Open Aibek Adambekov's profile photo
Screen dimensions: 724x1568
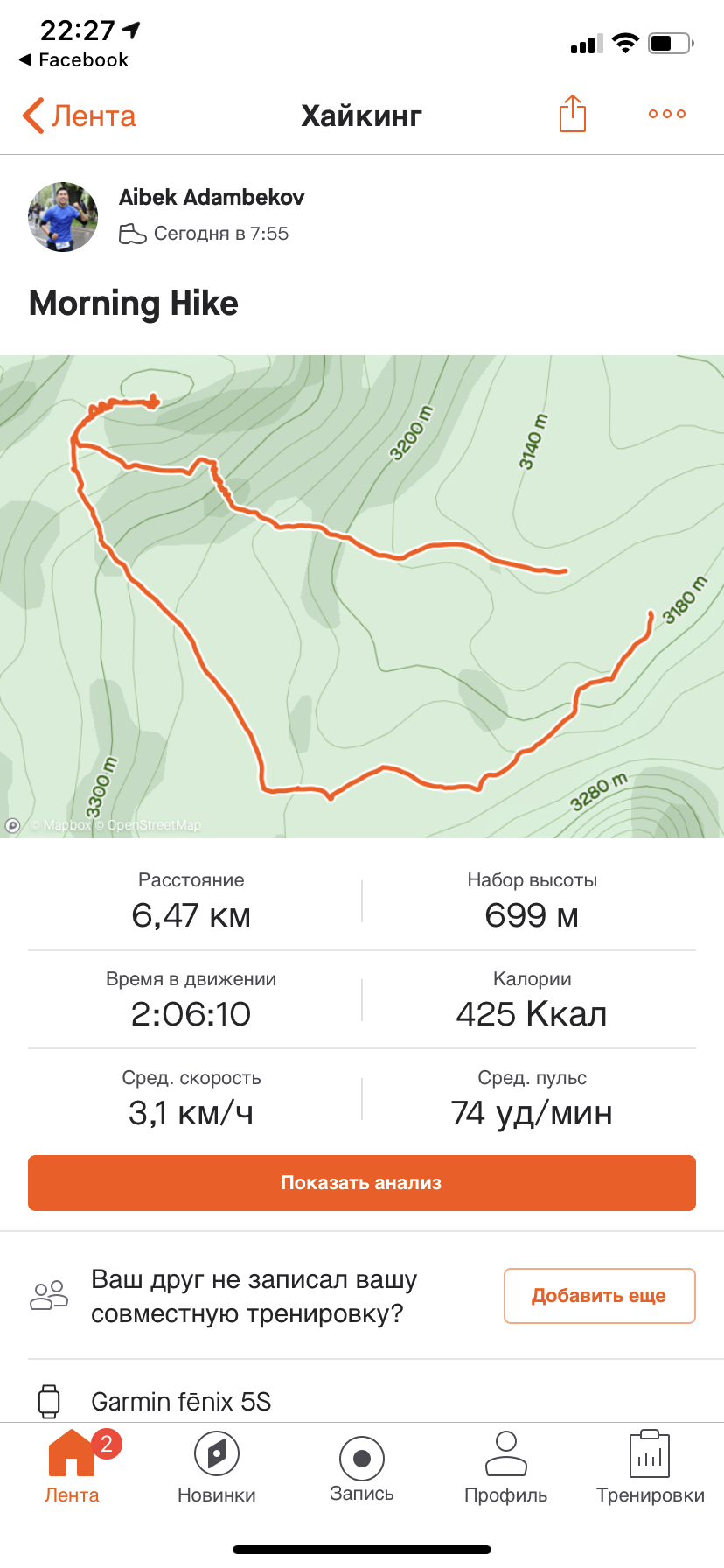tap(63, 216)
